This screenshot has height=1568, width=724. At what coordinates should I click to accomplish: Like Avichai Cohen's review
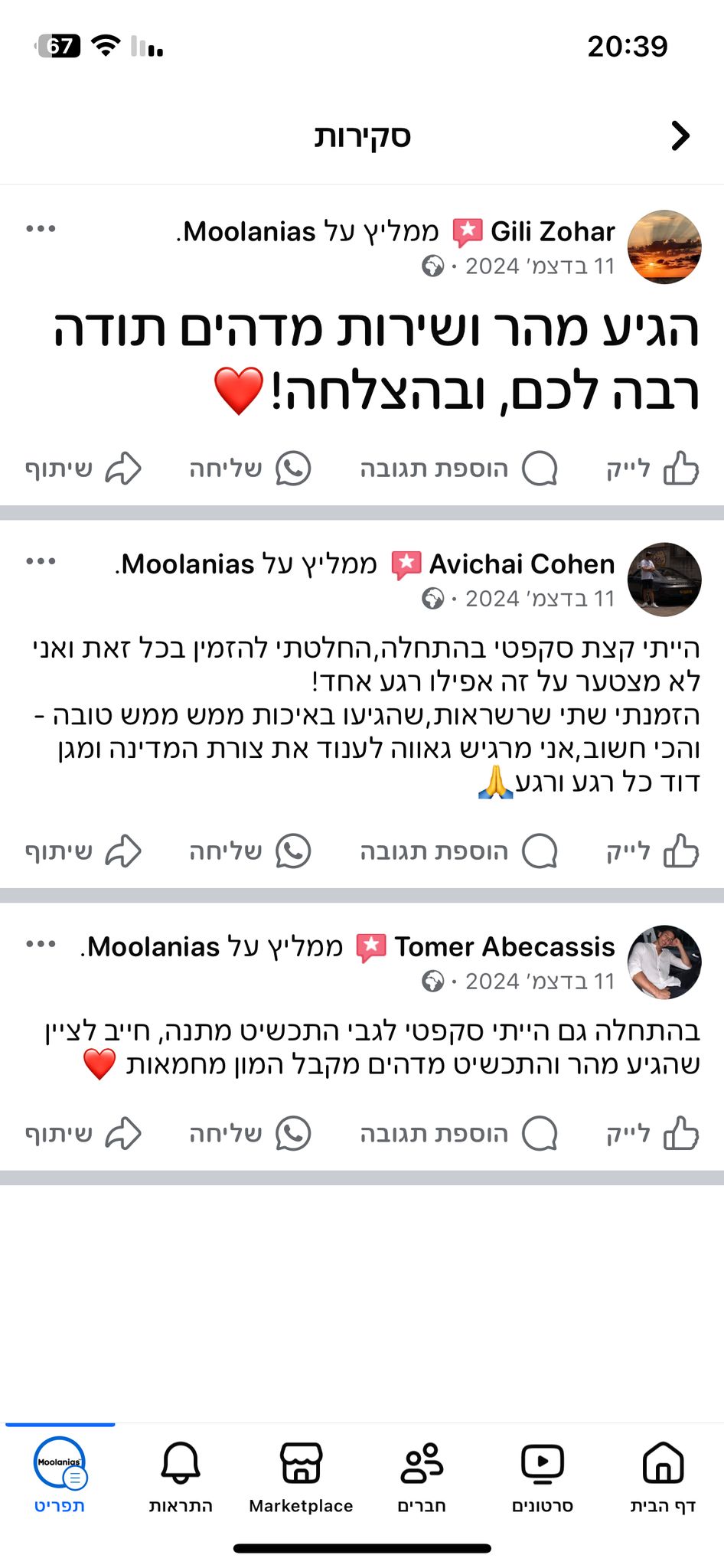(652, 851)
